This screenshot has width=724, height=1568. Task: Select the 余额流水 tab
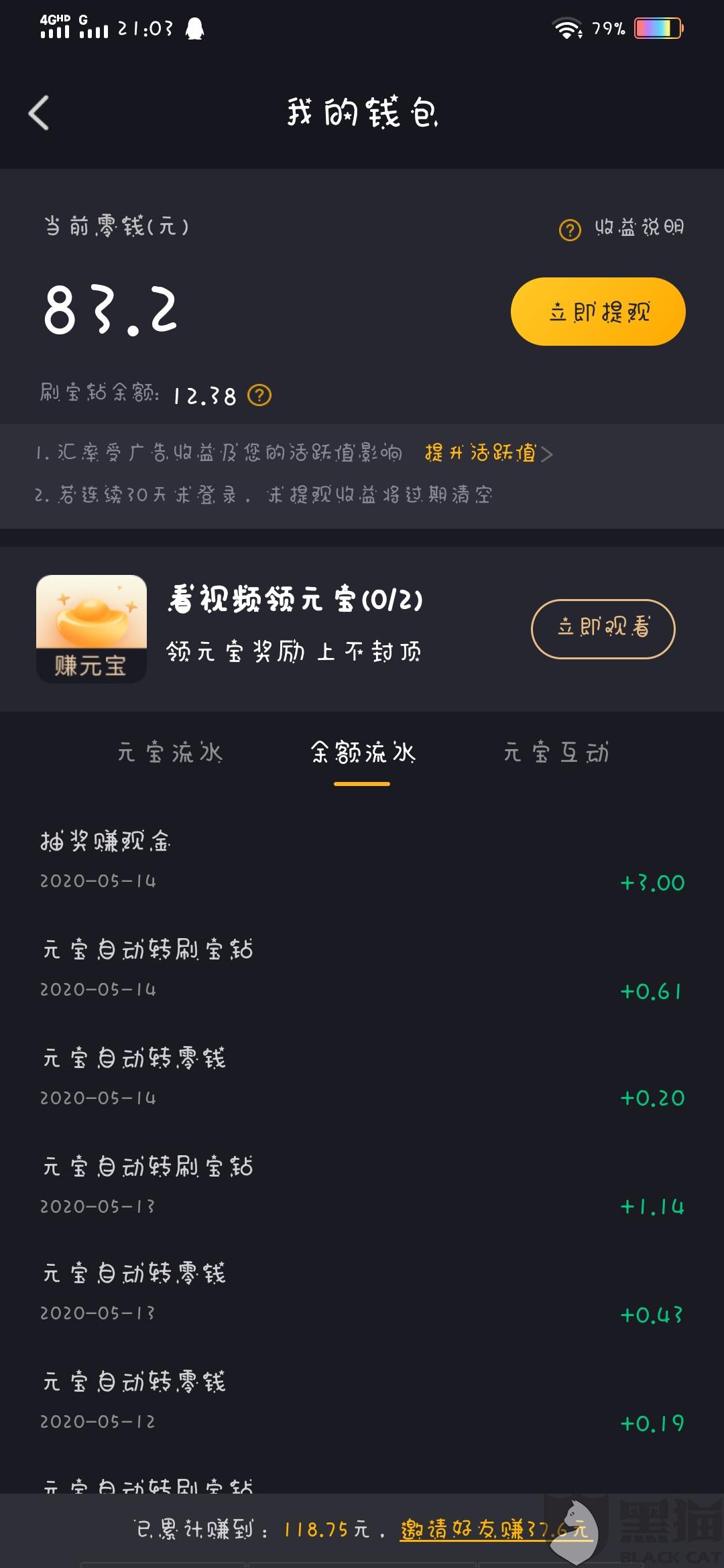click(x=362, y=753)
